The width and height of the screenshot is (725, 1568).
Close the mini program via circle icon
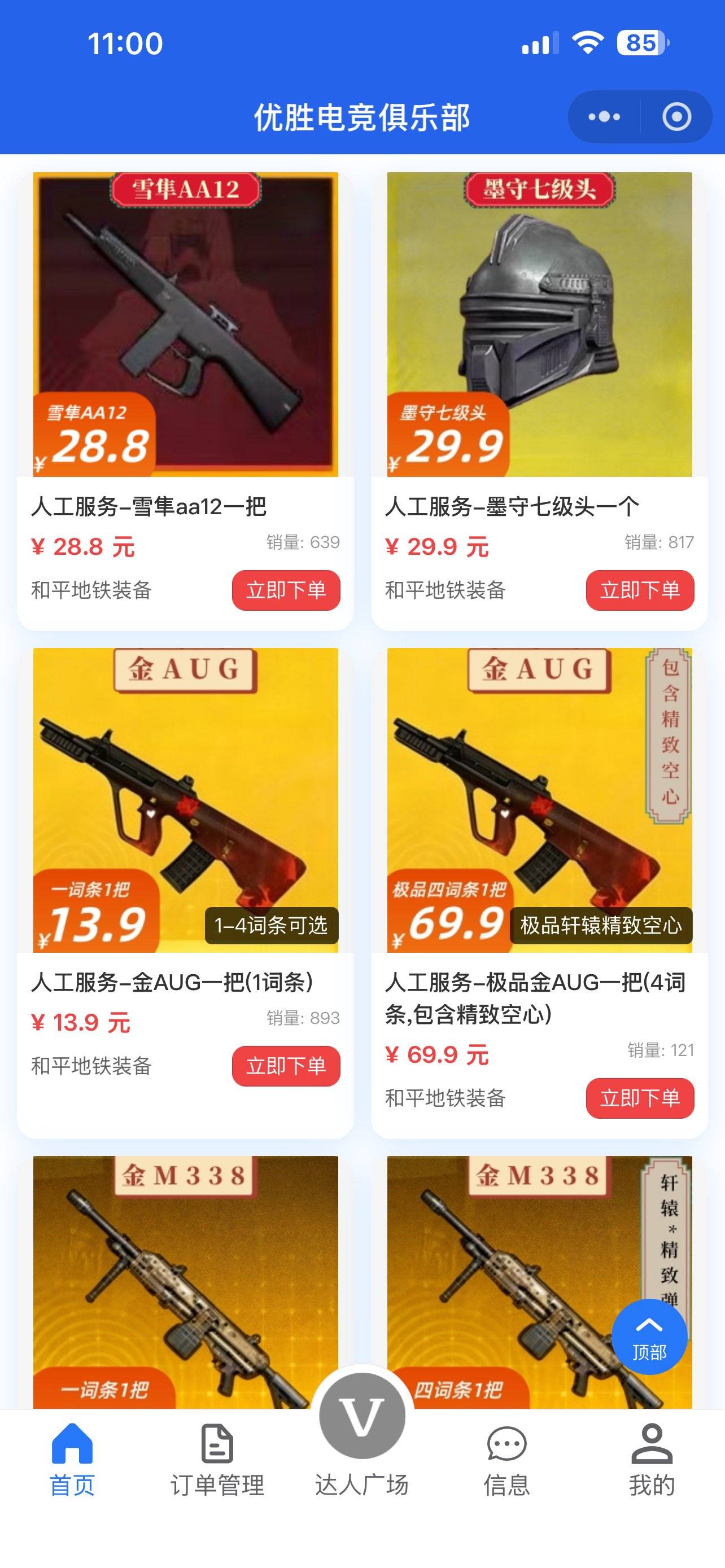point(676,117)
